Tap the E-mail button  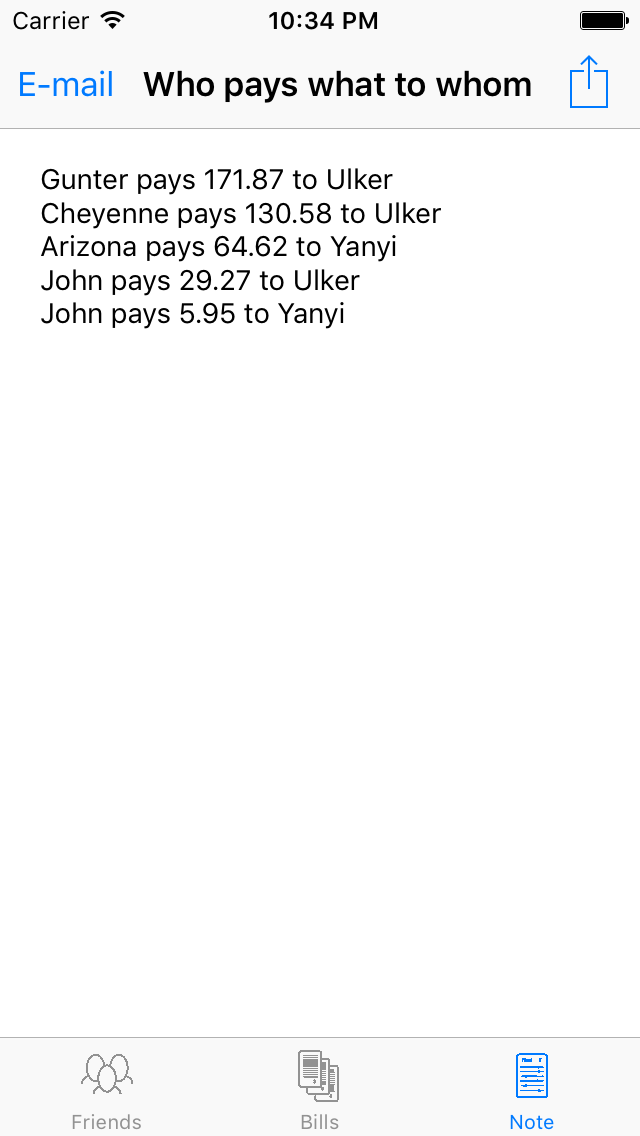coord(66,85)
